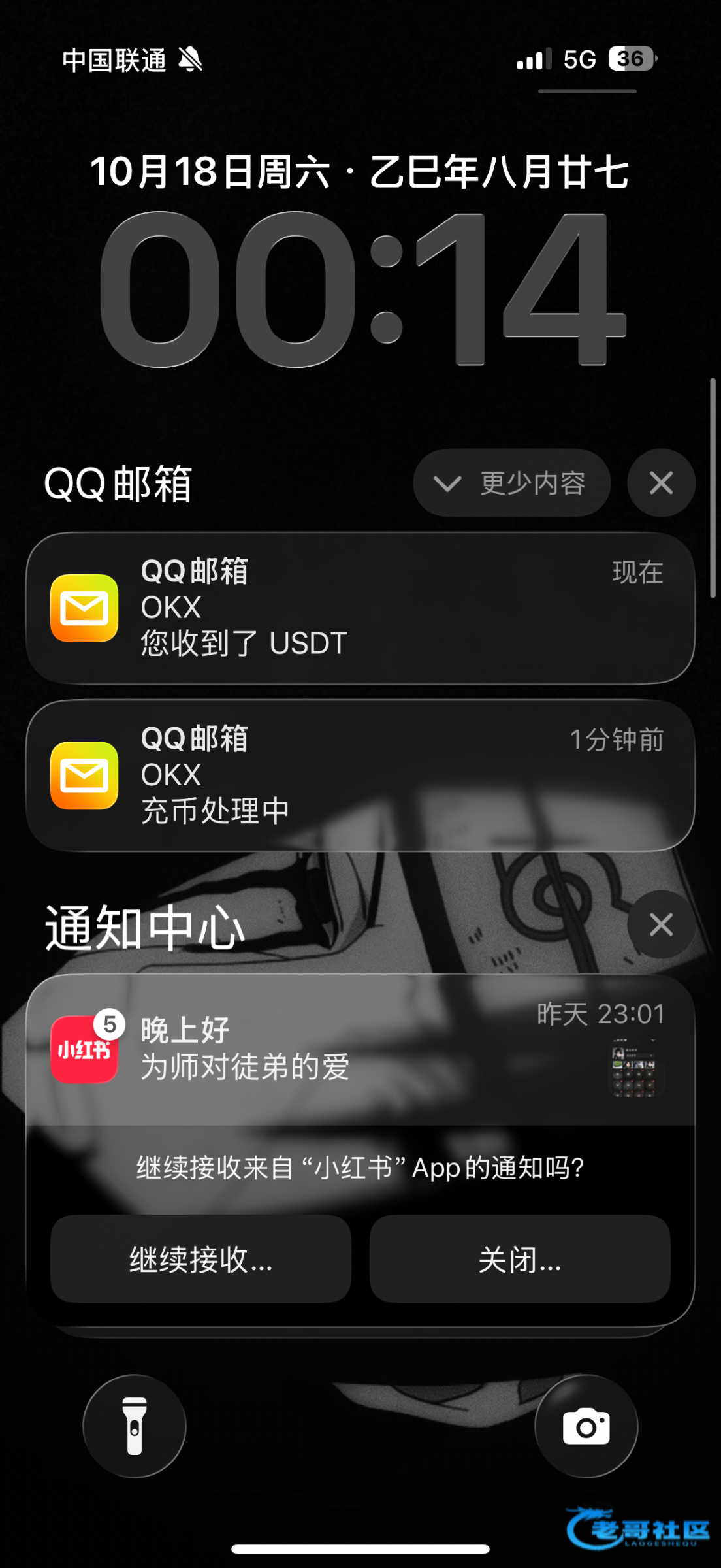
Task: Clear the QQ邮箱 notification group
Action: 661,483
